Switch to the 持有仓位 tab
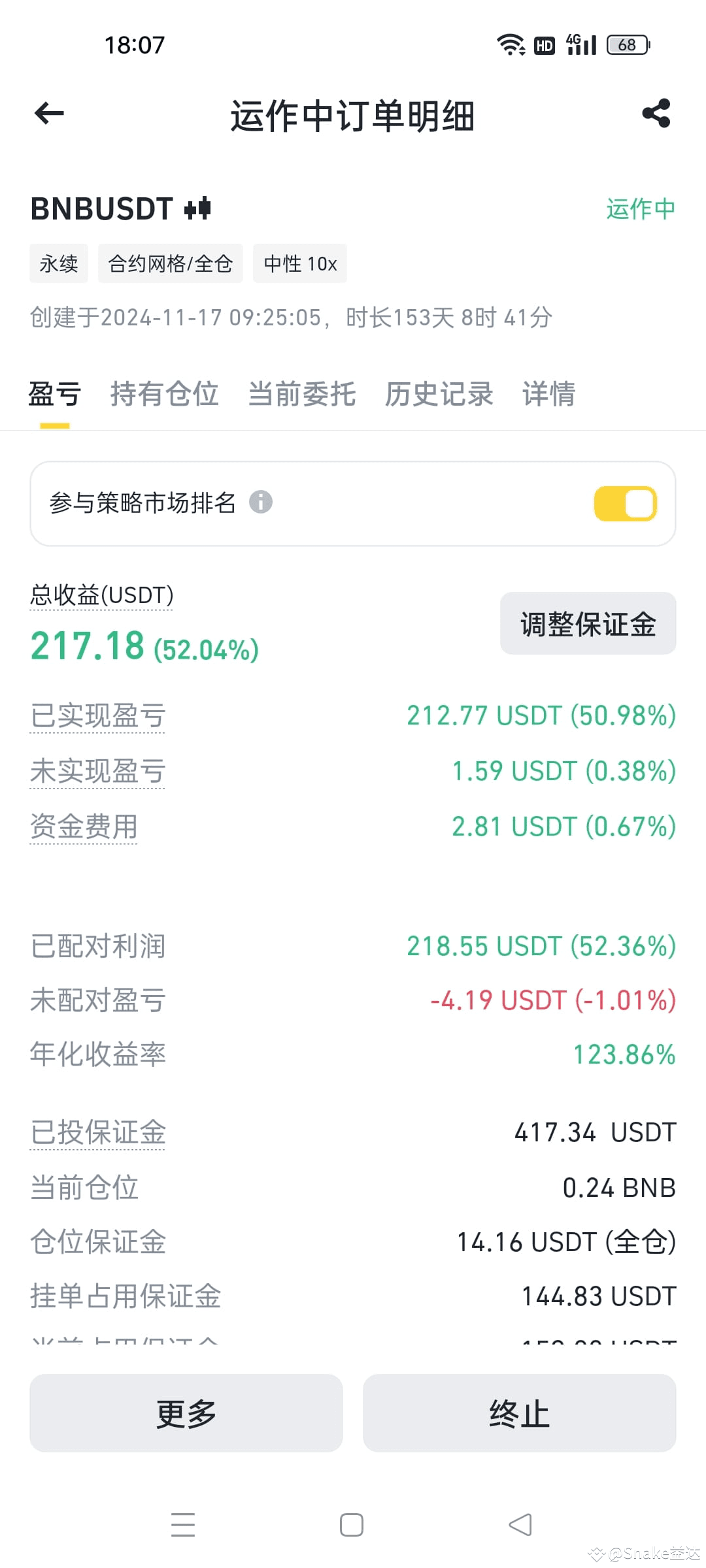Viewport: 706px width, 1568px height. pos(164,394)
